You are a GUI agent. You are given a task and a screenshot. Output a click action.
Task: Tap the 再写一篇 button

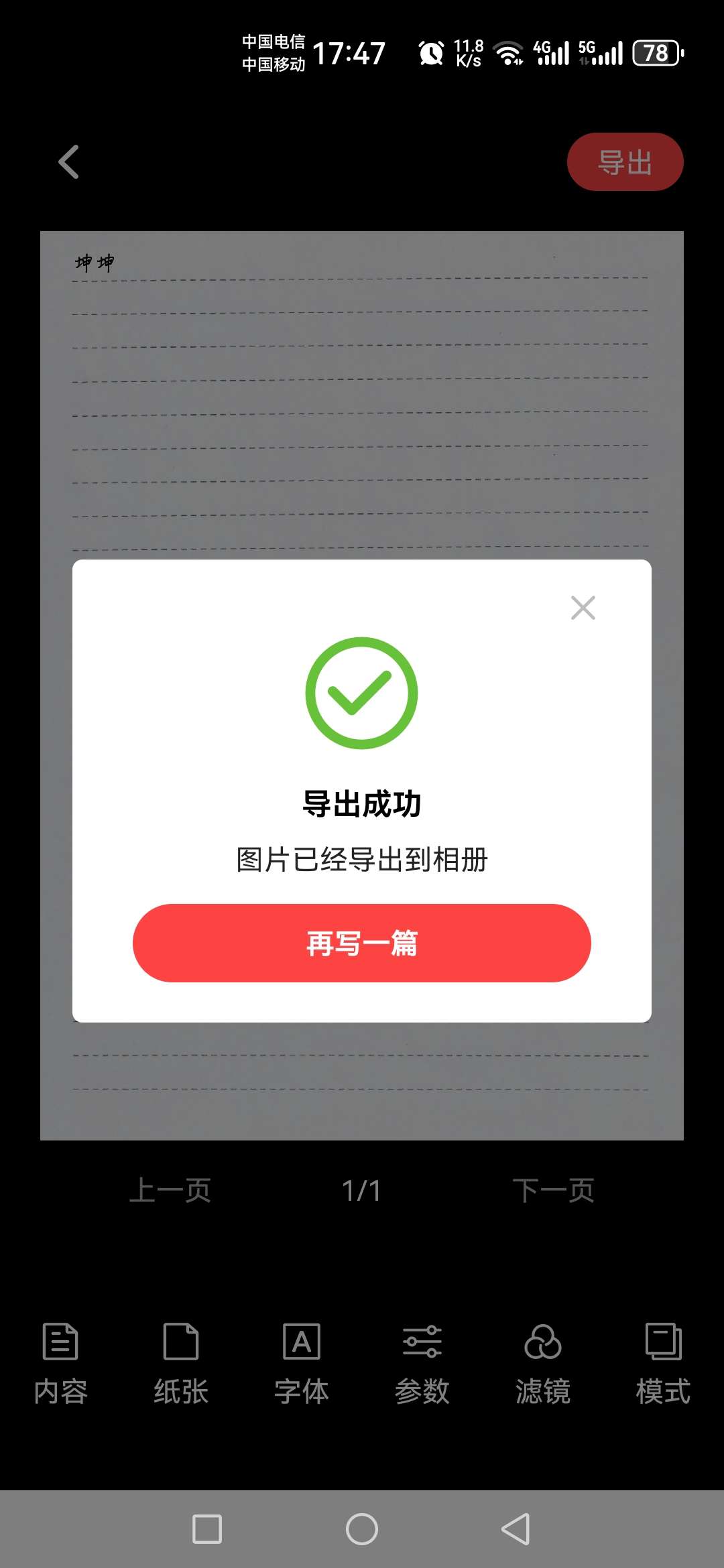tap(362, 943)
